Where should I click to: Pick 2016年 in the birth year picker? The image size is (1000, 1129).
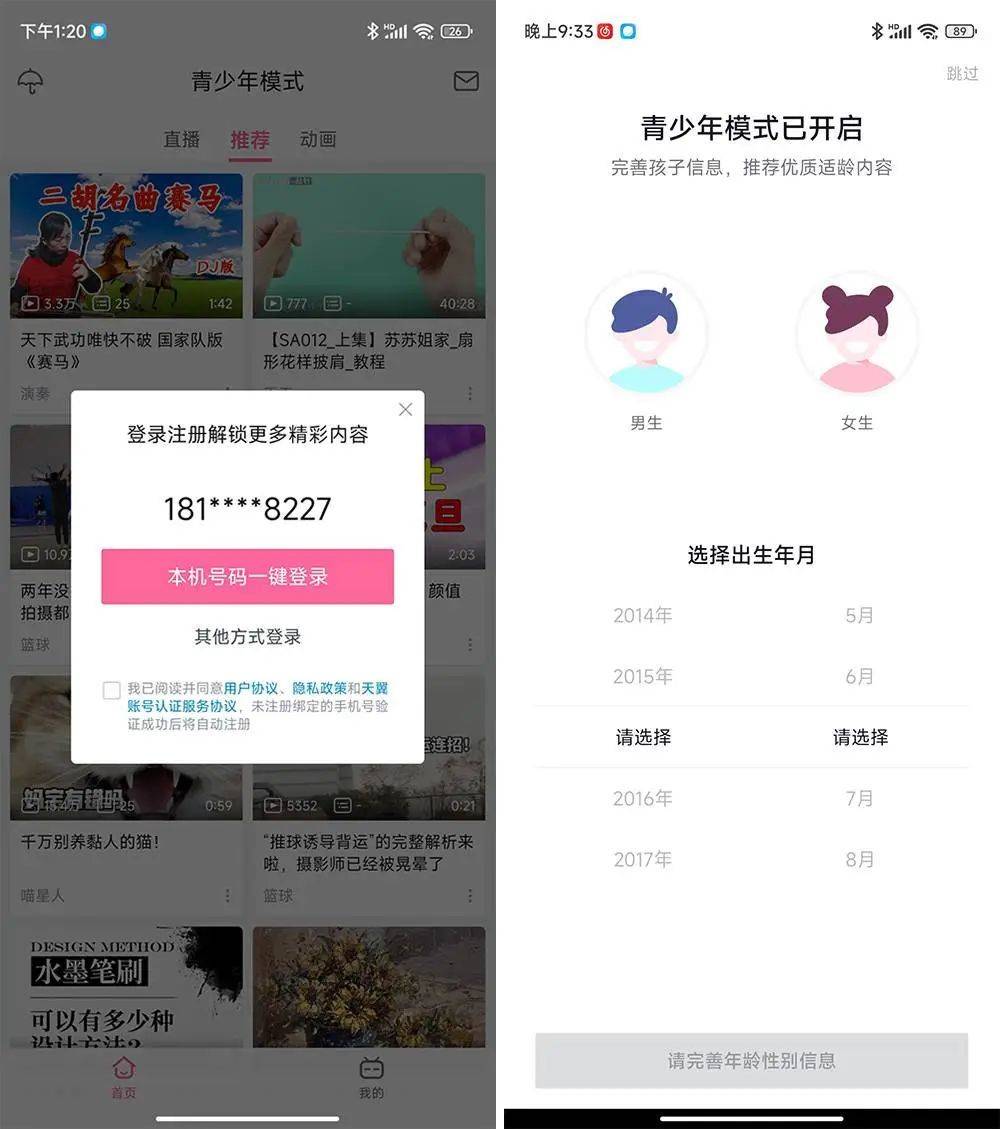642,798
